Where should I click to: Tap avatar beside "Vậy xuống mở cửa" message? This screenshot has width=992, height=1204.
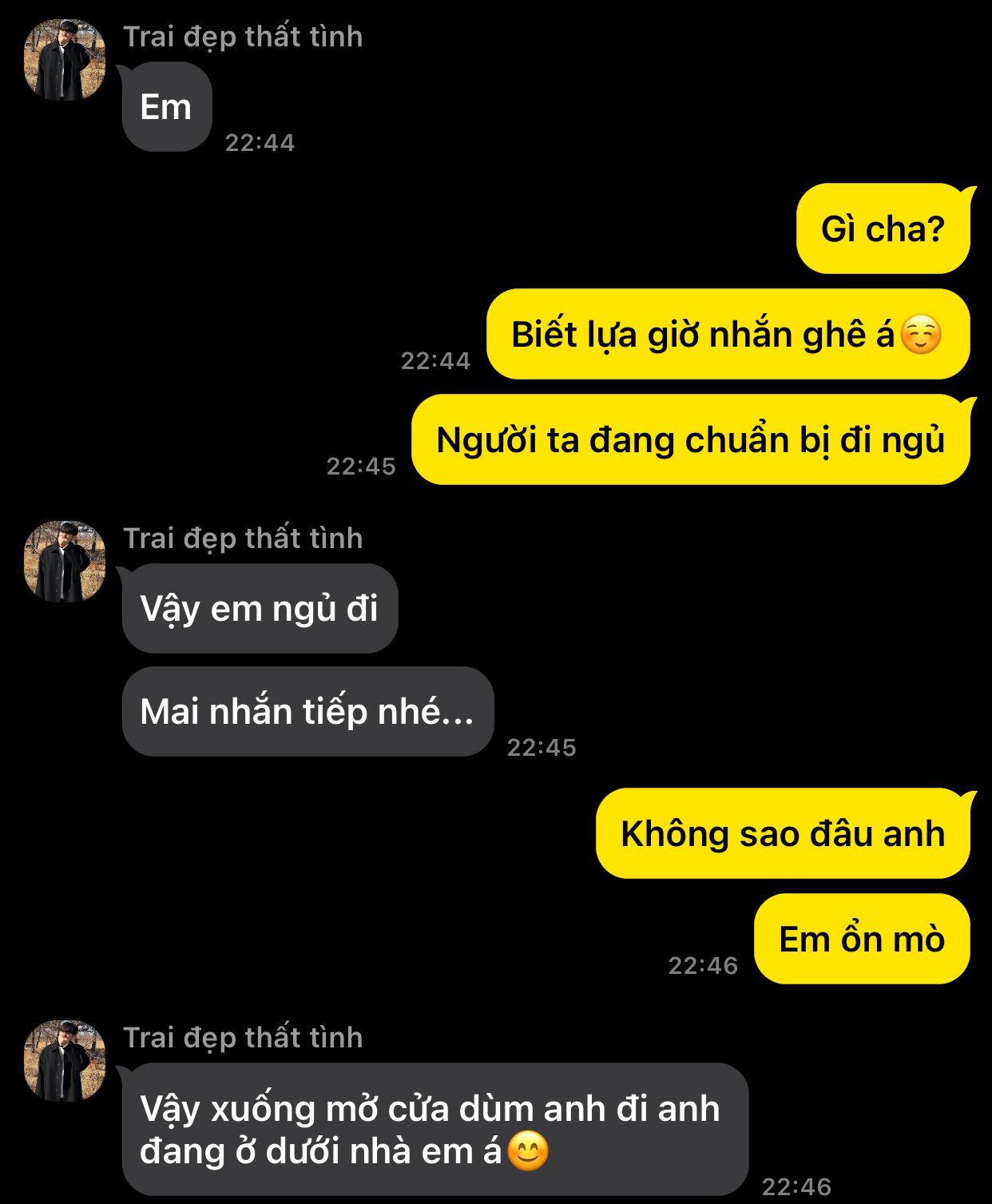[65, 1061]
